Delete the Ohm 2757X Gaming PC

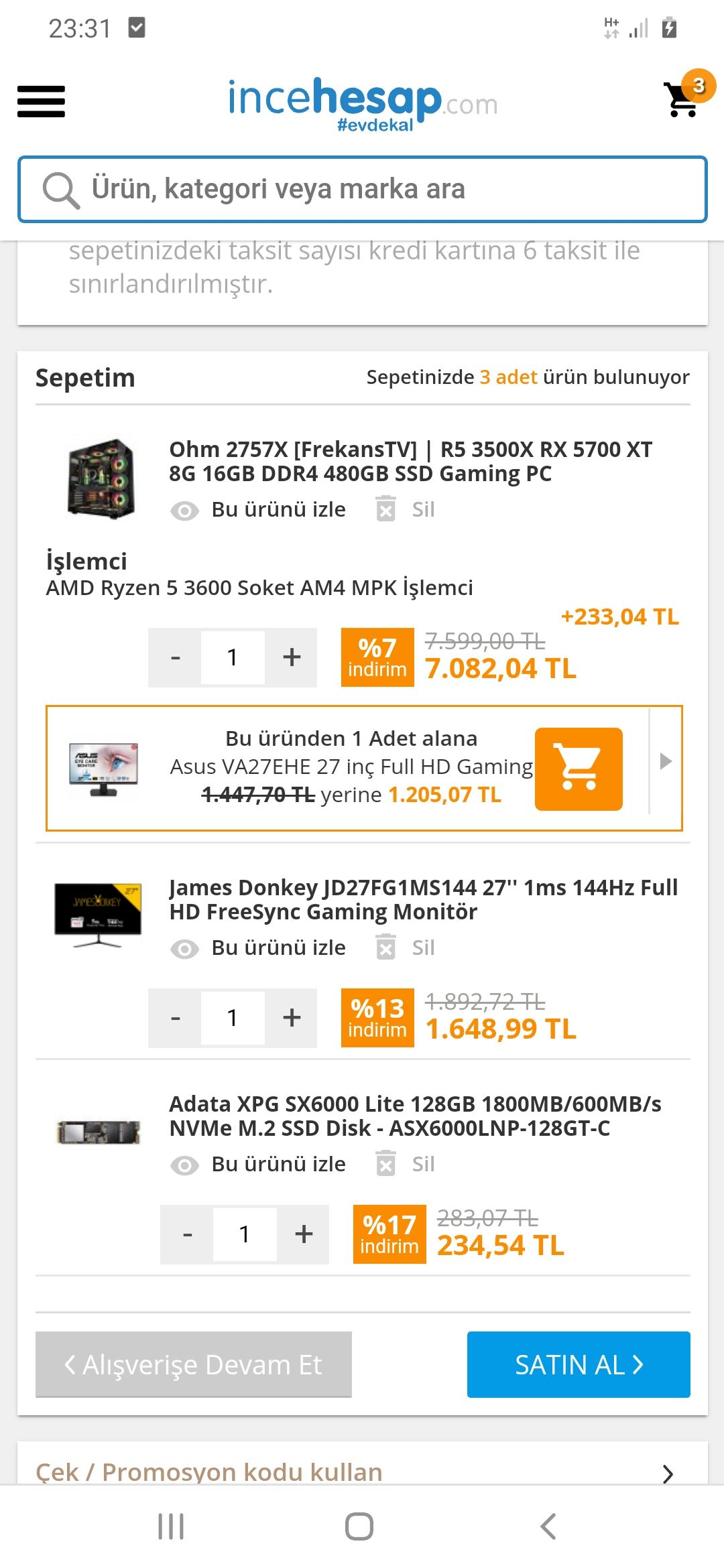[406, 510]
